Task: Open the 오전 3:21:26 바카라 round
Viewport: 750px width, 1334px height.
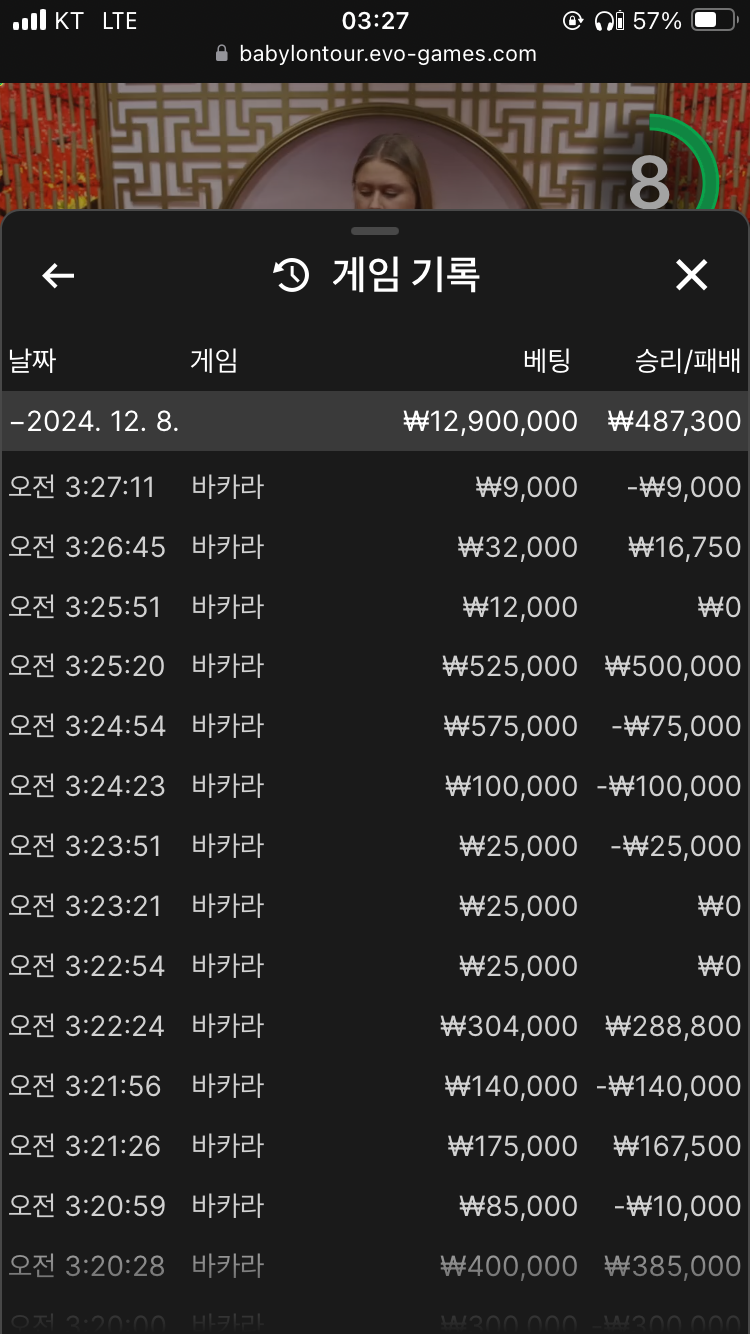Action: tap(375, 1146)
